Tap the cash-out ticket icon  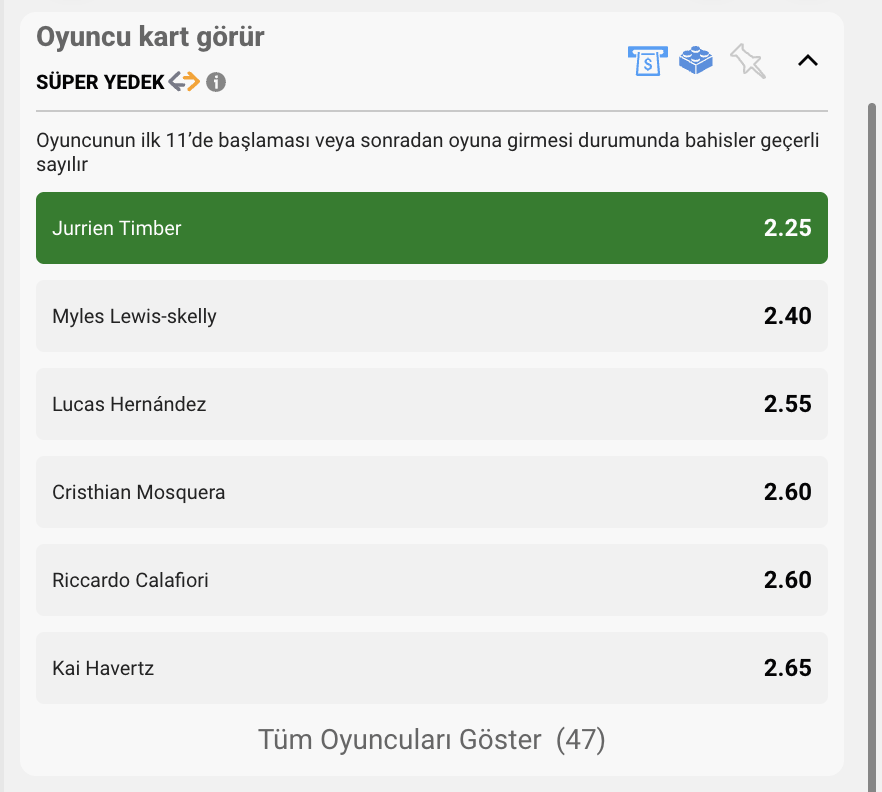point(647,61)
